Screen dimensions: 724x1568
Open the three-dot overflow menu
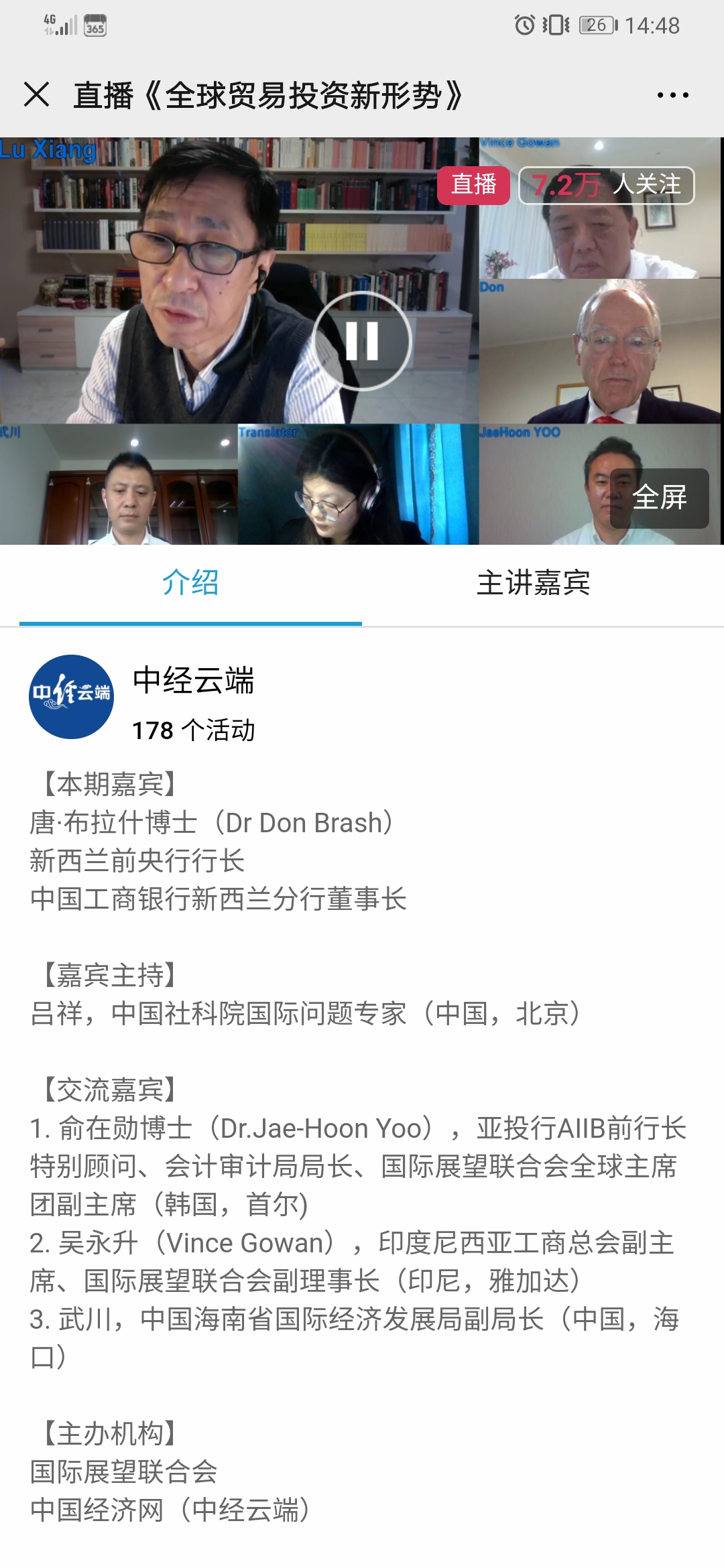coord(672,95)
